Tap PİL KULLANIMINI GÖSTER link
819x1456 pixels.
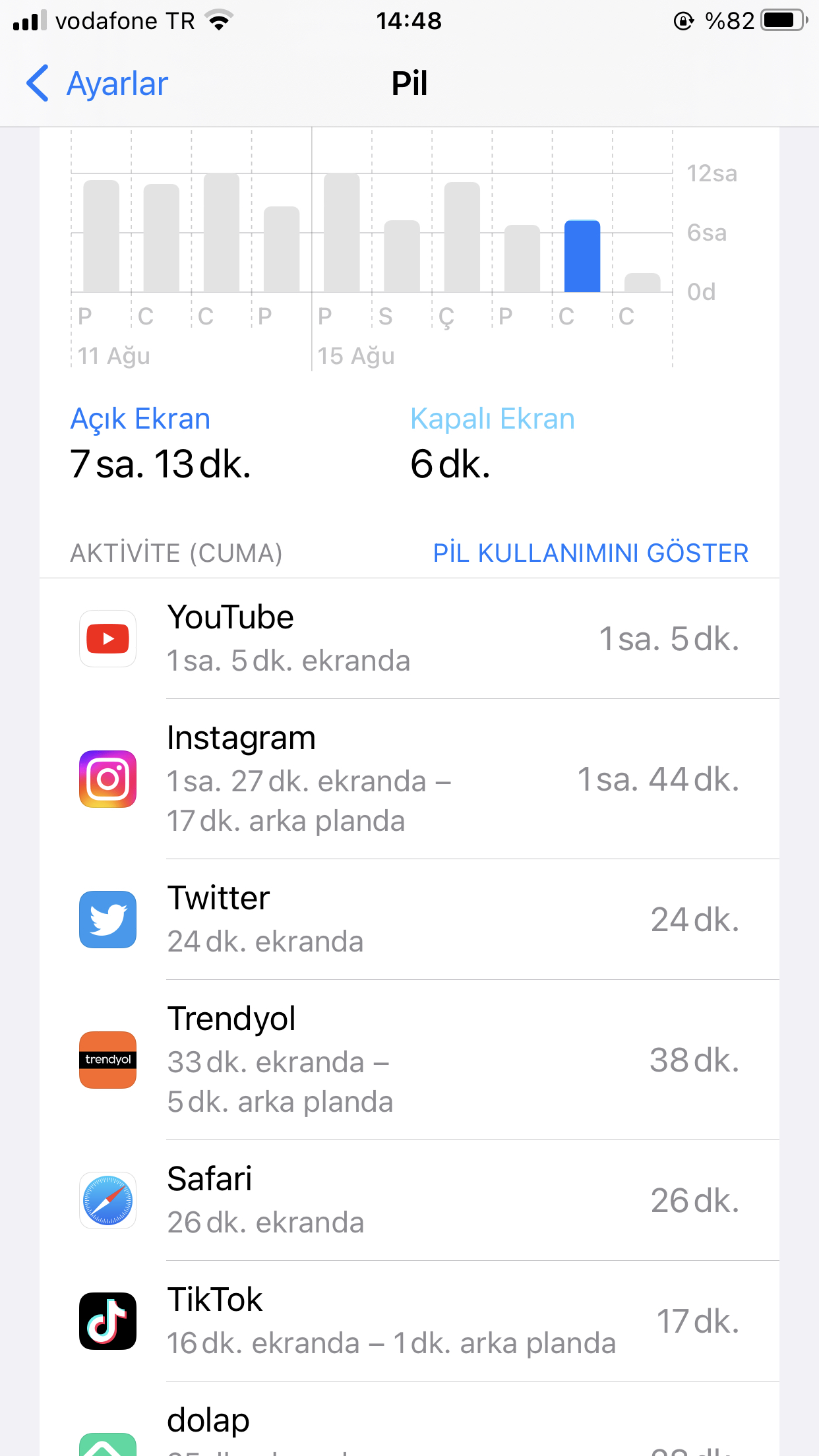point(590,553)
